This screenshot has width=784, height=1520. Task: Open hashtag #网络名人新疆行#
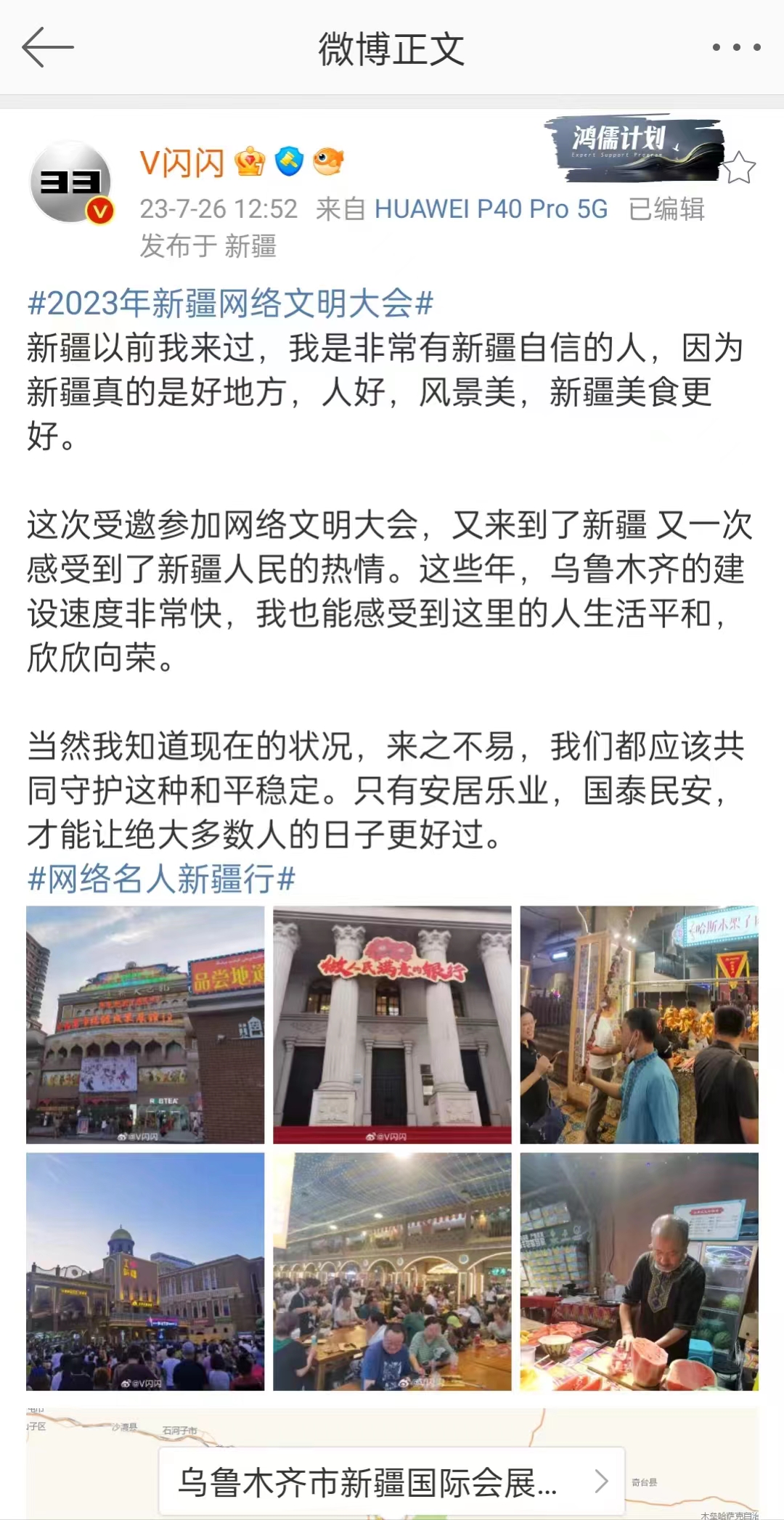[x=161, y=879]
